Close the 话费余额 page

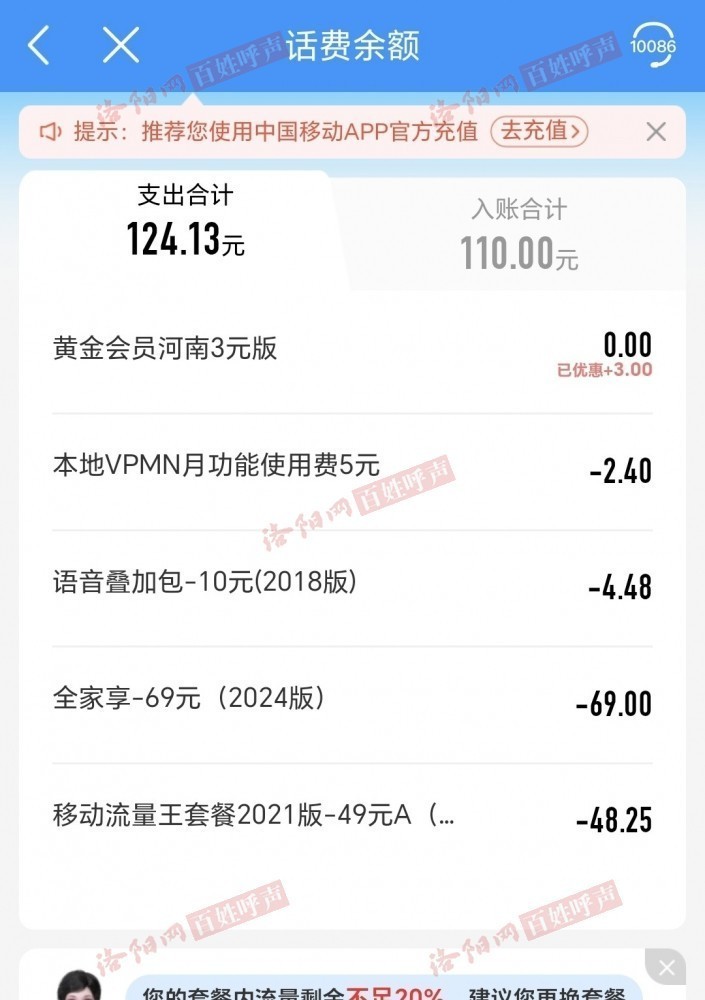point(121,45)
